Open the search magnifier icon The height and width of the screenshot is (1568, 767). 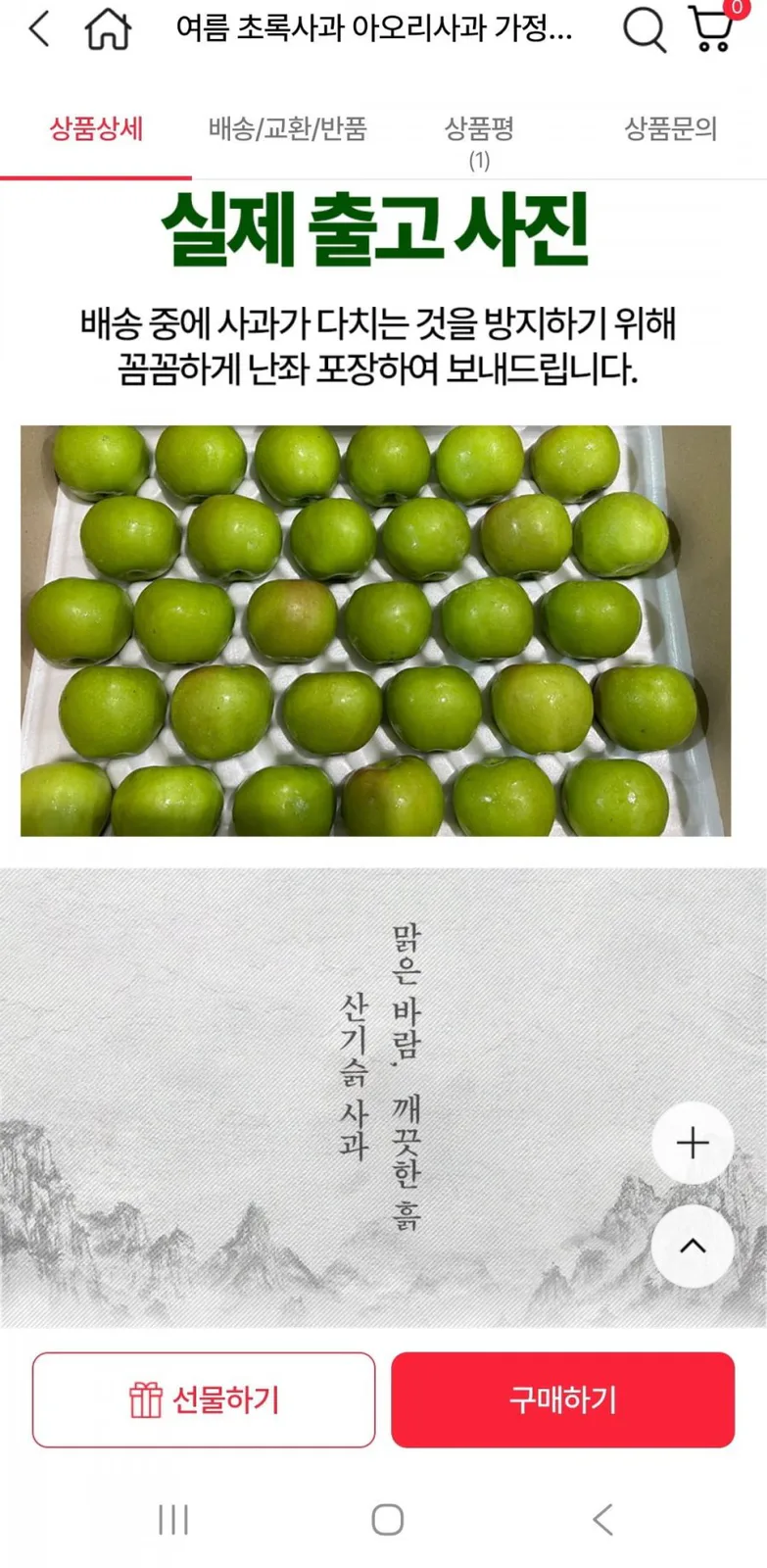tap(644, 29)
